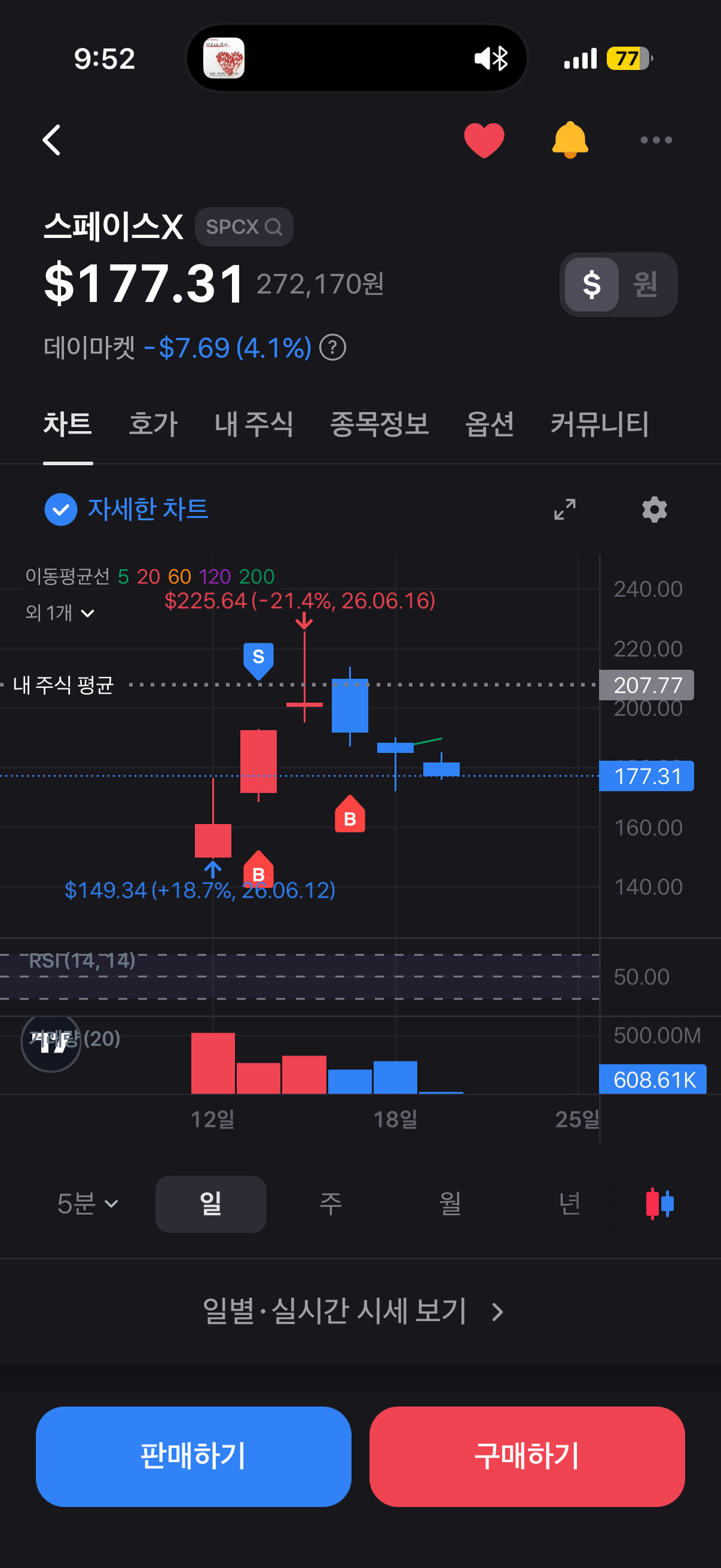The image size is (721, 1568).
Task: Open the 옵션 tab
Action: tap(489, 423)
